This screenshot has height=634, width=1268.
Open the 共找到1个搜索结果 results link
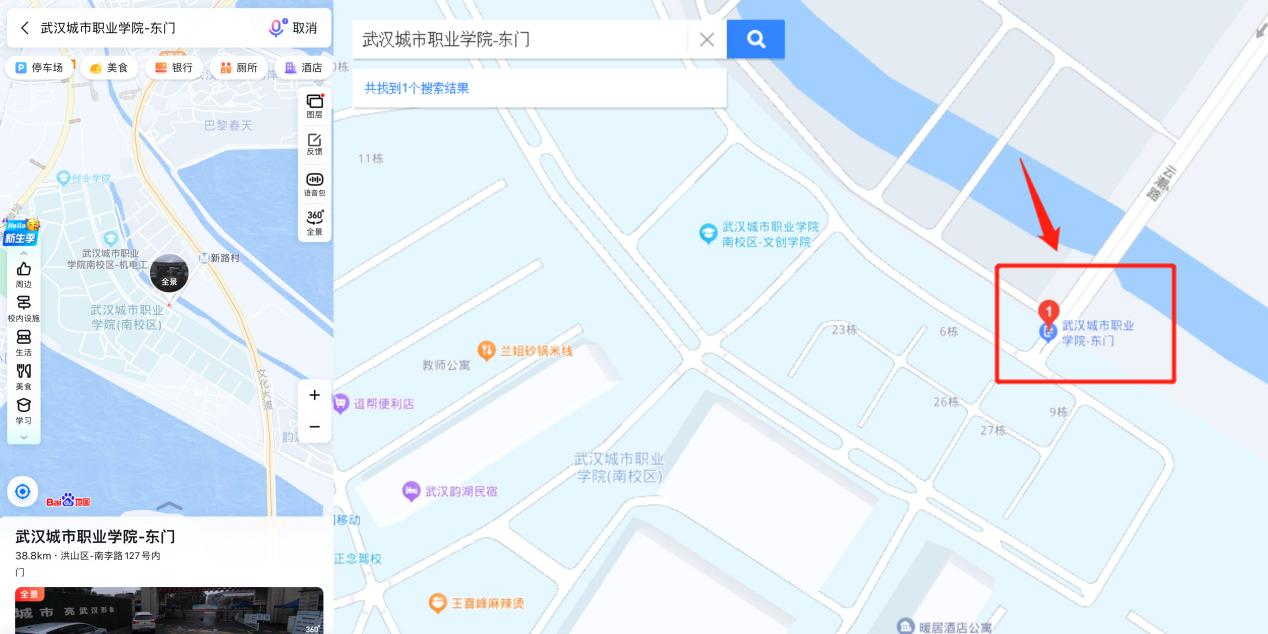click(x=416, y=88)
